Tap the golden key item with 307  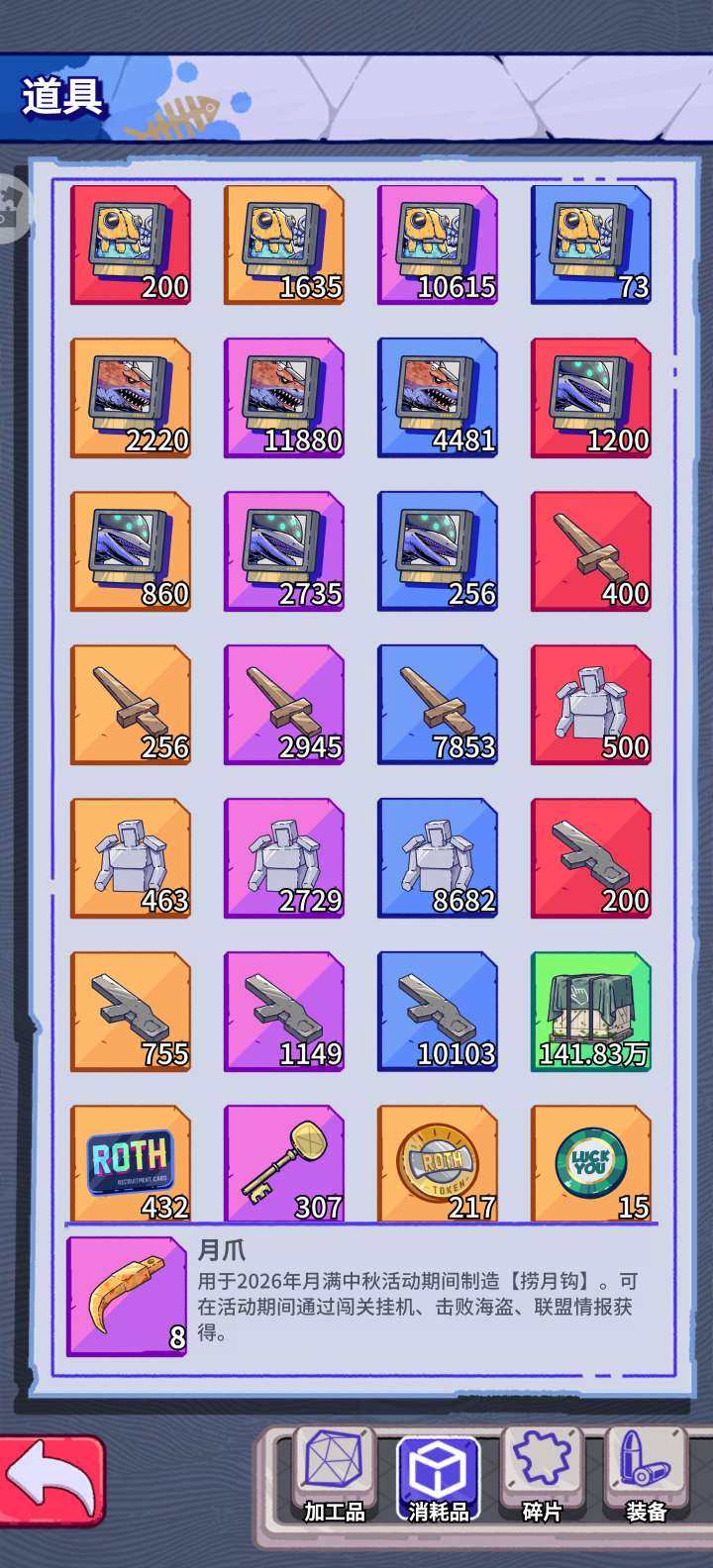coord(284,1164)
